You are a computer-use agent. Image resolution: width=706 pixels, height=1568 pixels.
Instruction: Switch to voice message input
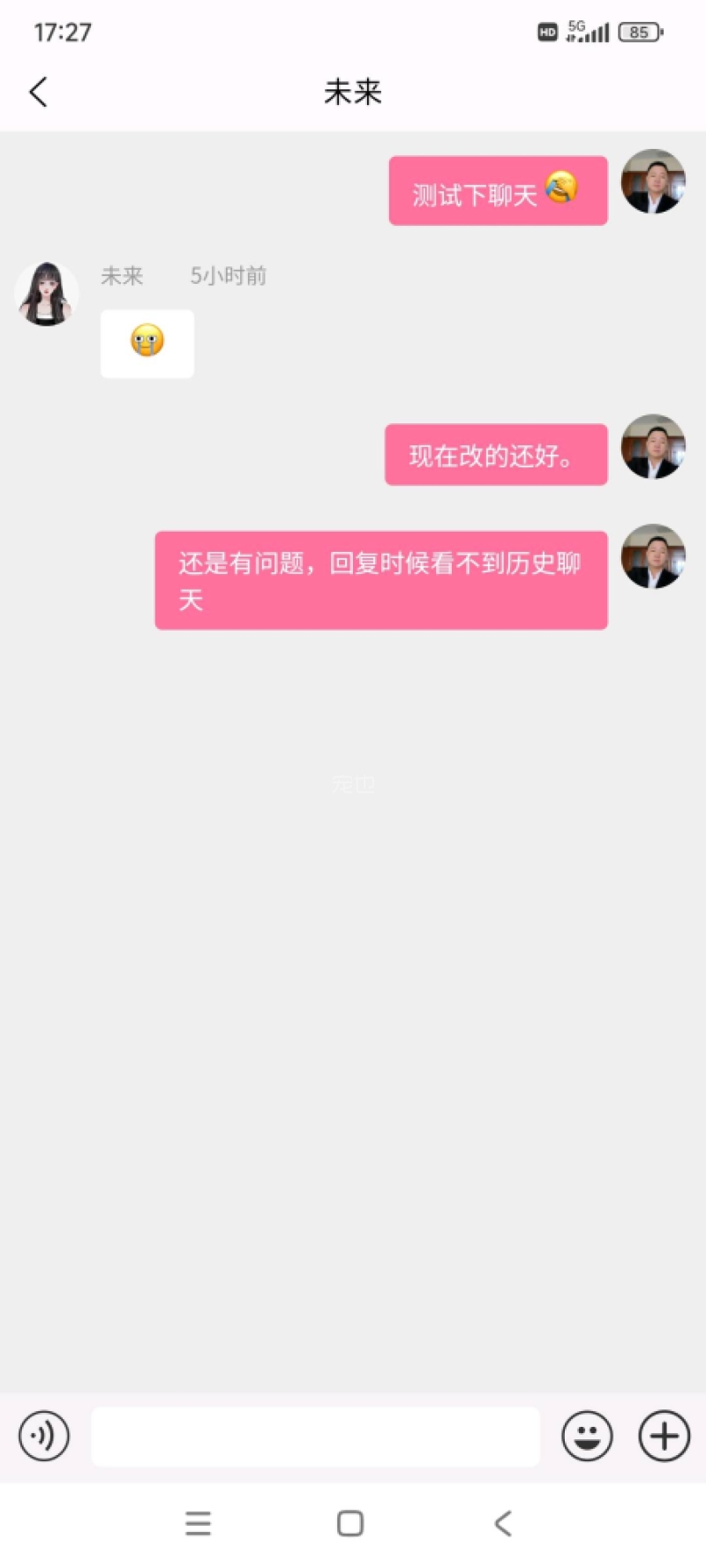pyautogui.click(x=43, y=1436)
